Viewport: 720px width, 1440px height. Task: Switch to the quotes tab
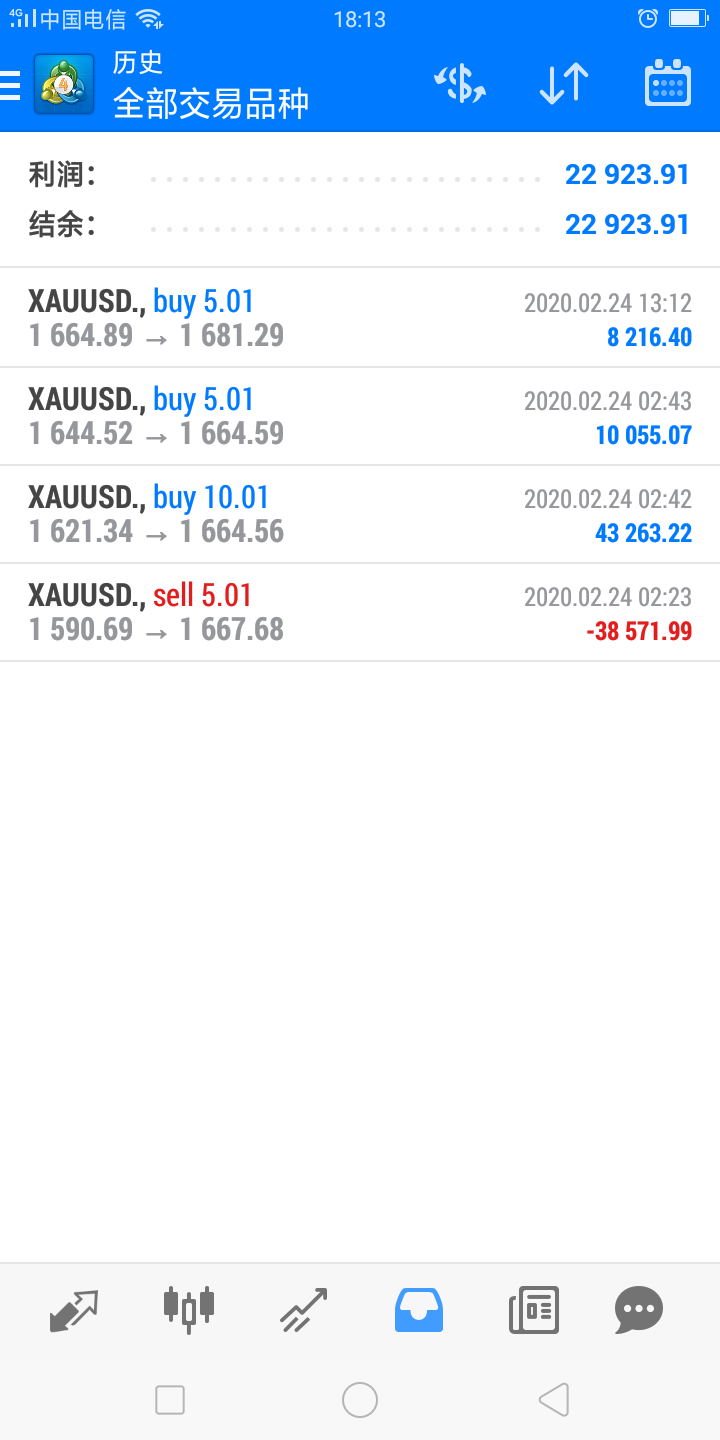pos(74,1309)
